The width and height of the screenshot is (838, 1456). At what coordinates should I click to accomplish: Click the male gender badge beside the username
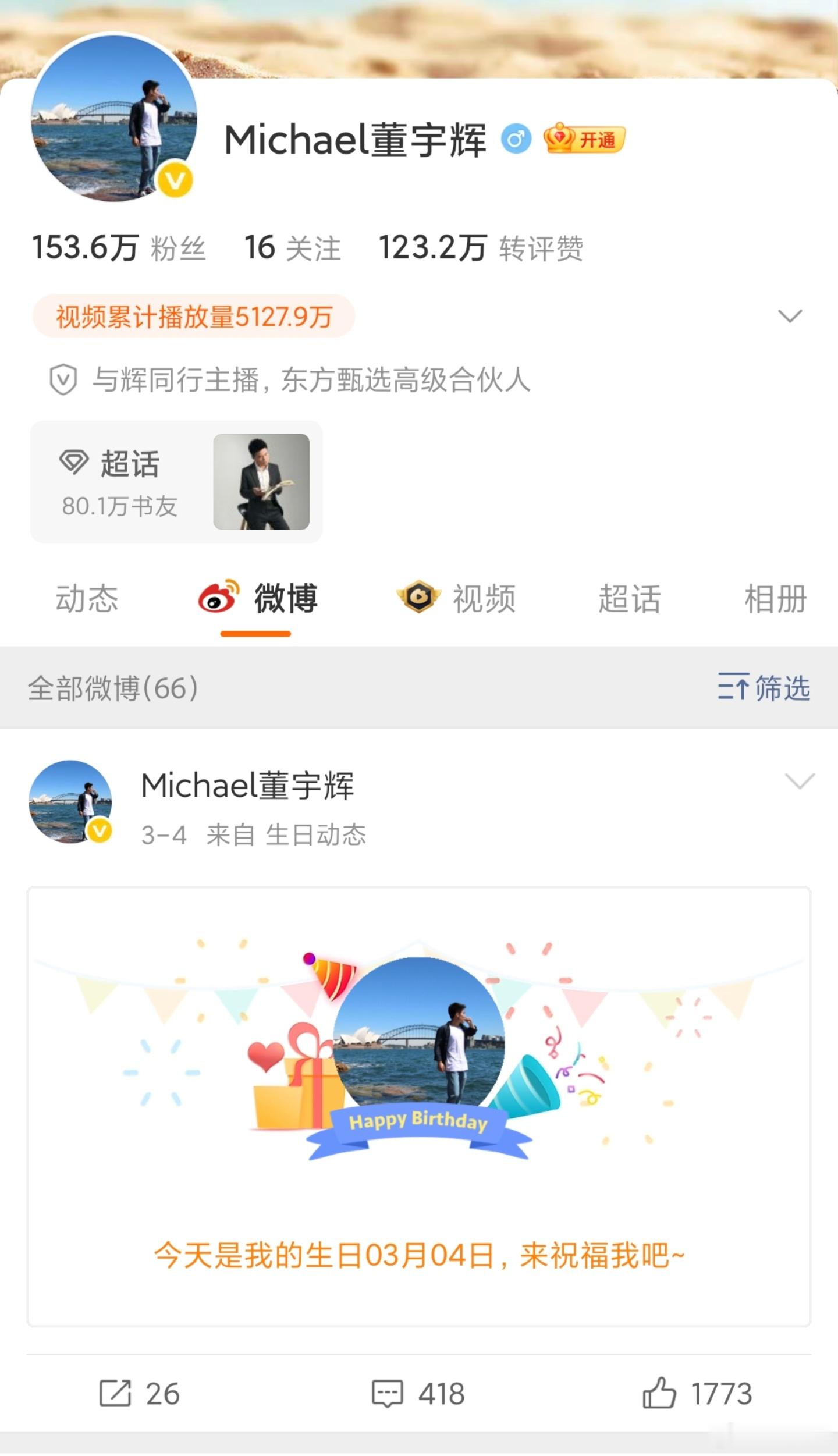tap(517, 138)
